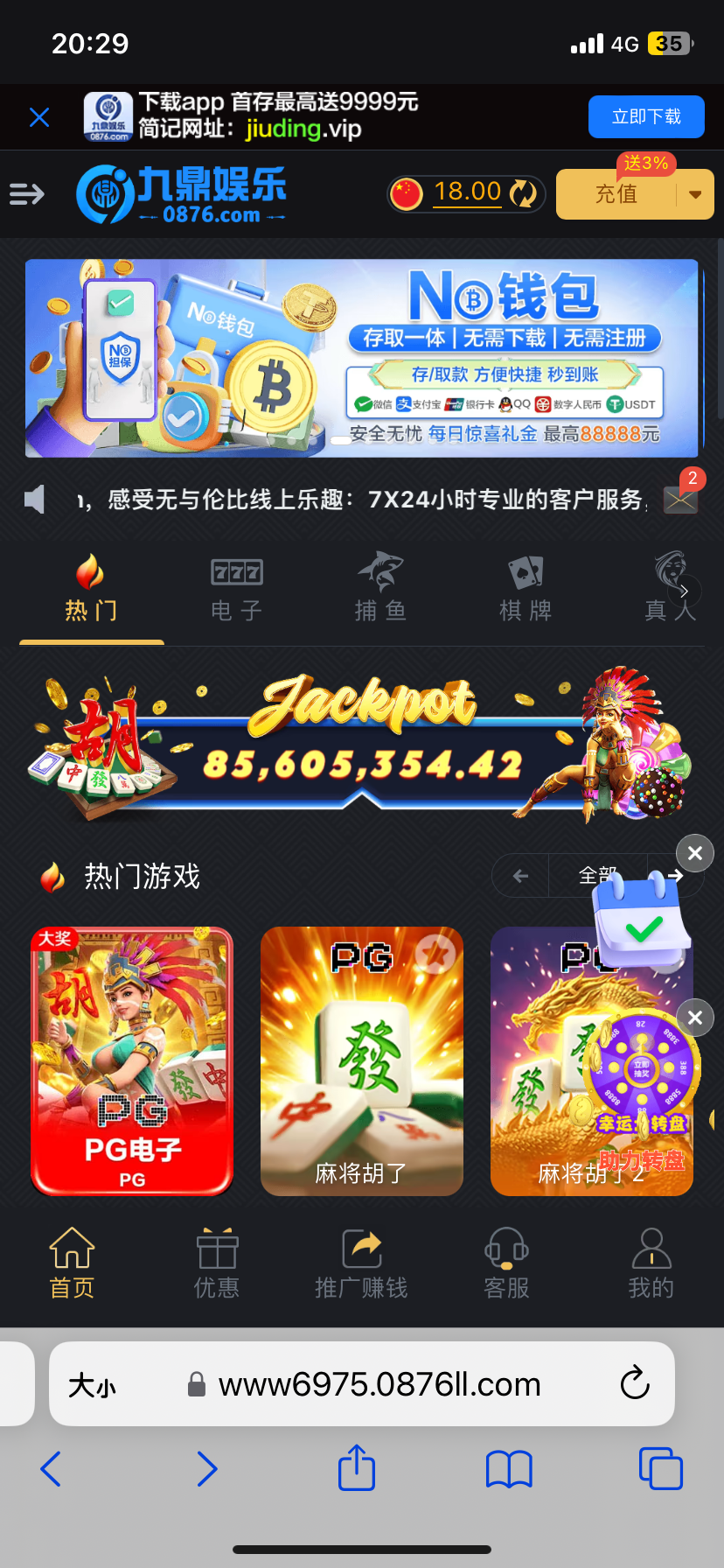724x1568 pixels.
Task: Tap the 充值 recharge button
Action: tap(617, 194)
